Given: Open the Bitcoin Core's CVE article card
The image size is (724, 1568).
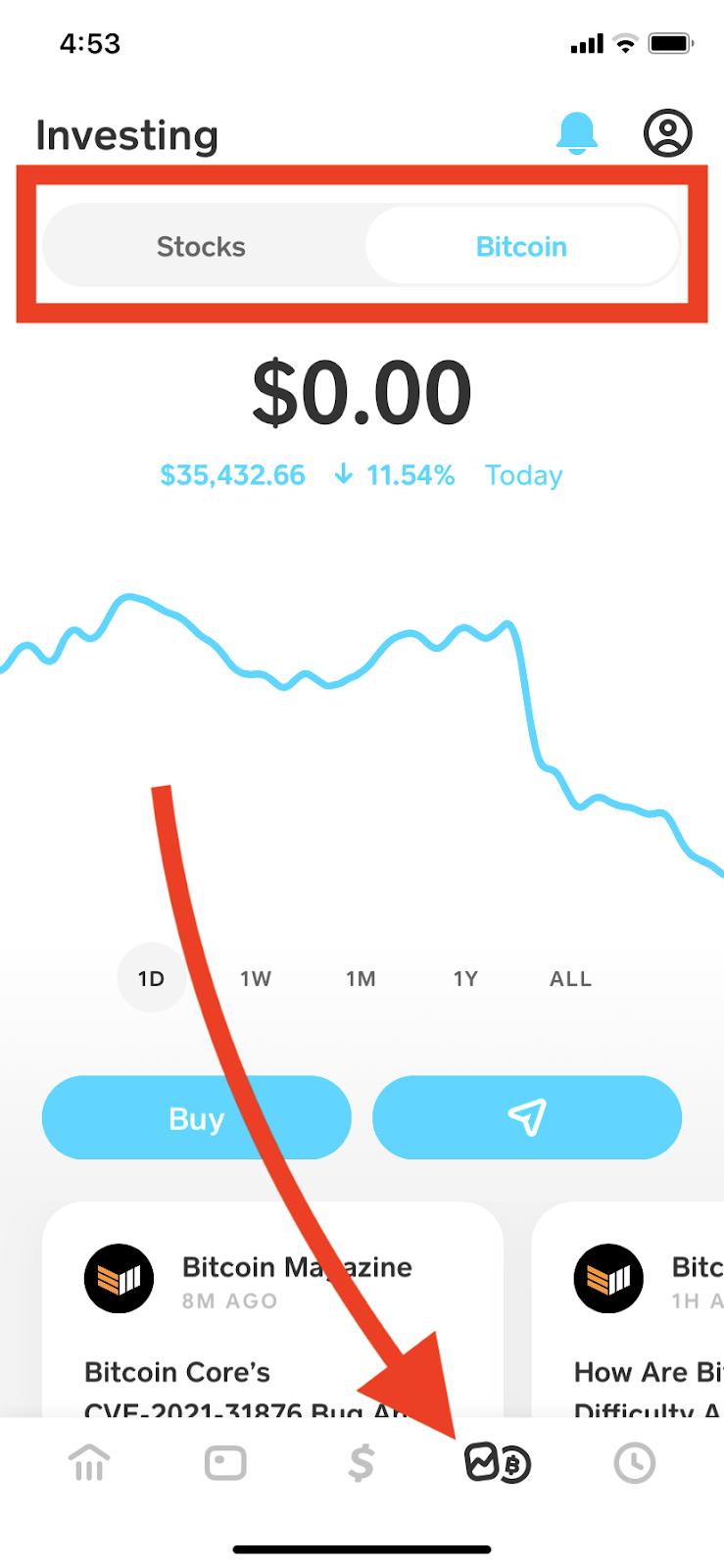Looking at the screenshot, I should 272,1310.
